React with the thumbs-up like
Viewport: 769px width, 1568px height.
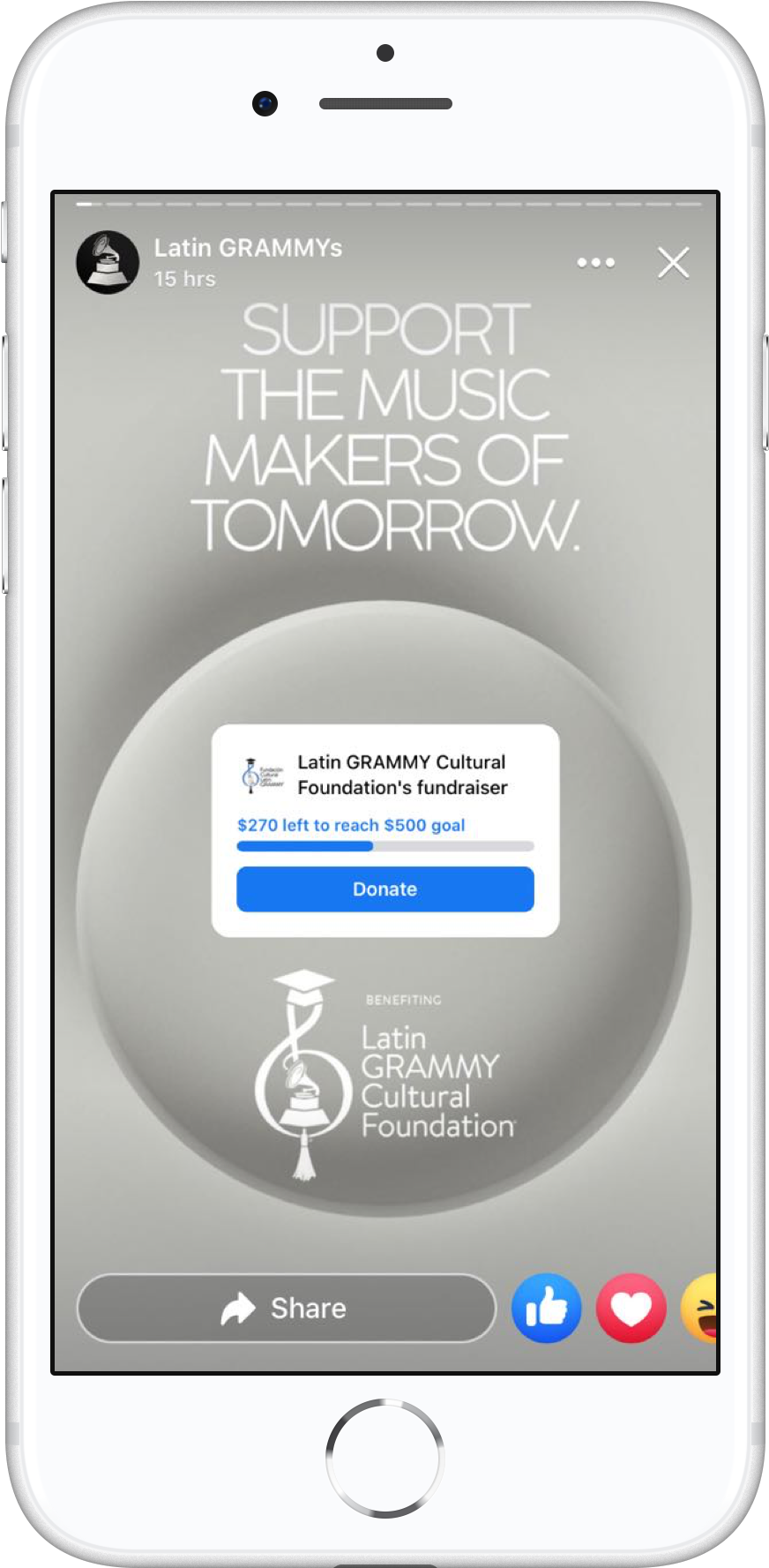[547, 1308]
